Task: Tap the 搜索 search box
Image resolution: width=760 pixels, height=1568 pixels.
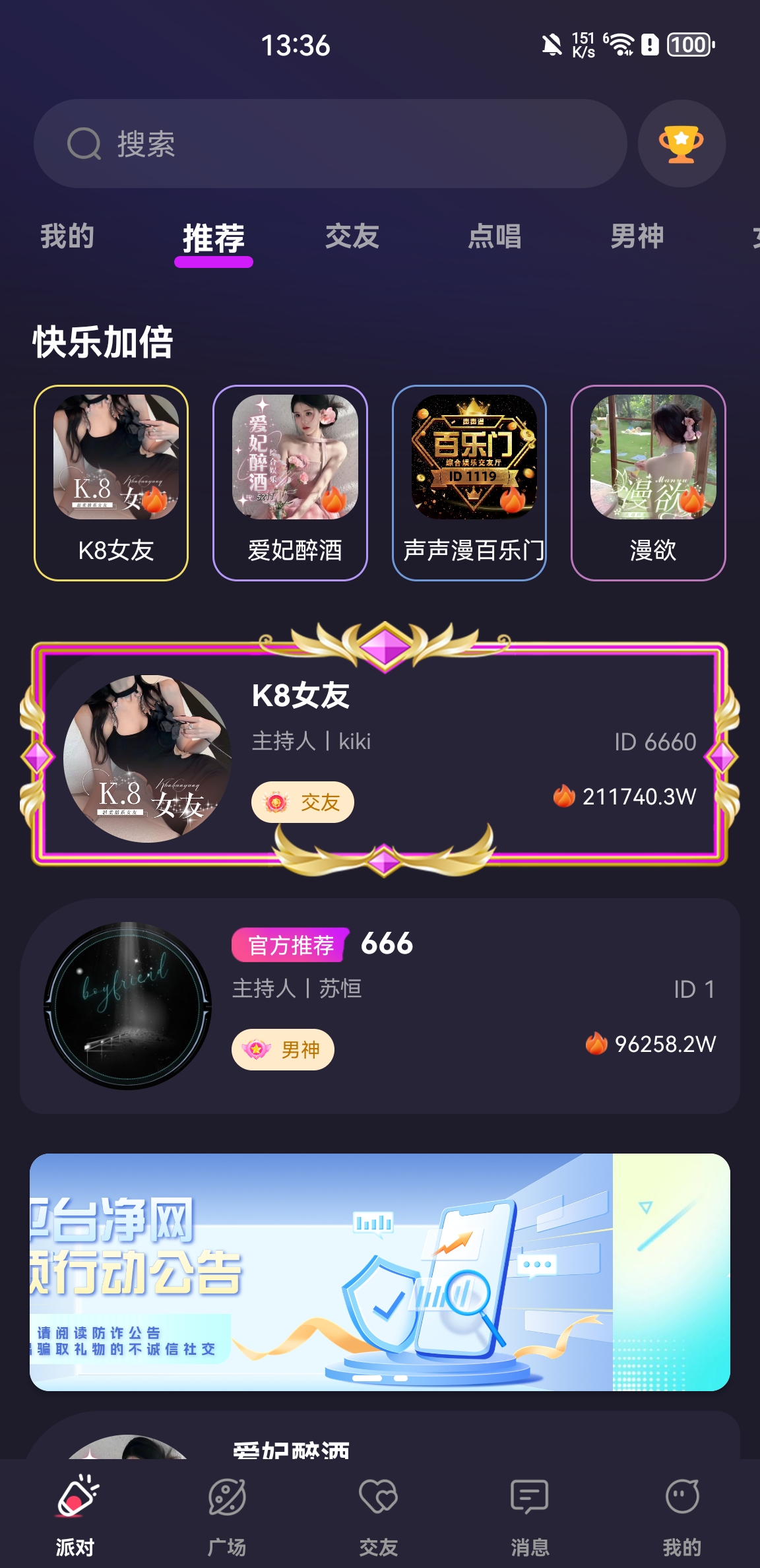Action: 330,144
